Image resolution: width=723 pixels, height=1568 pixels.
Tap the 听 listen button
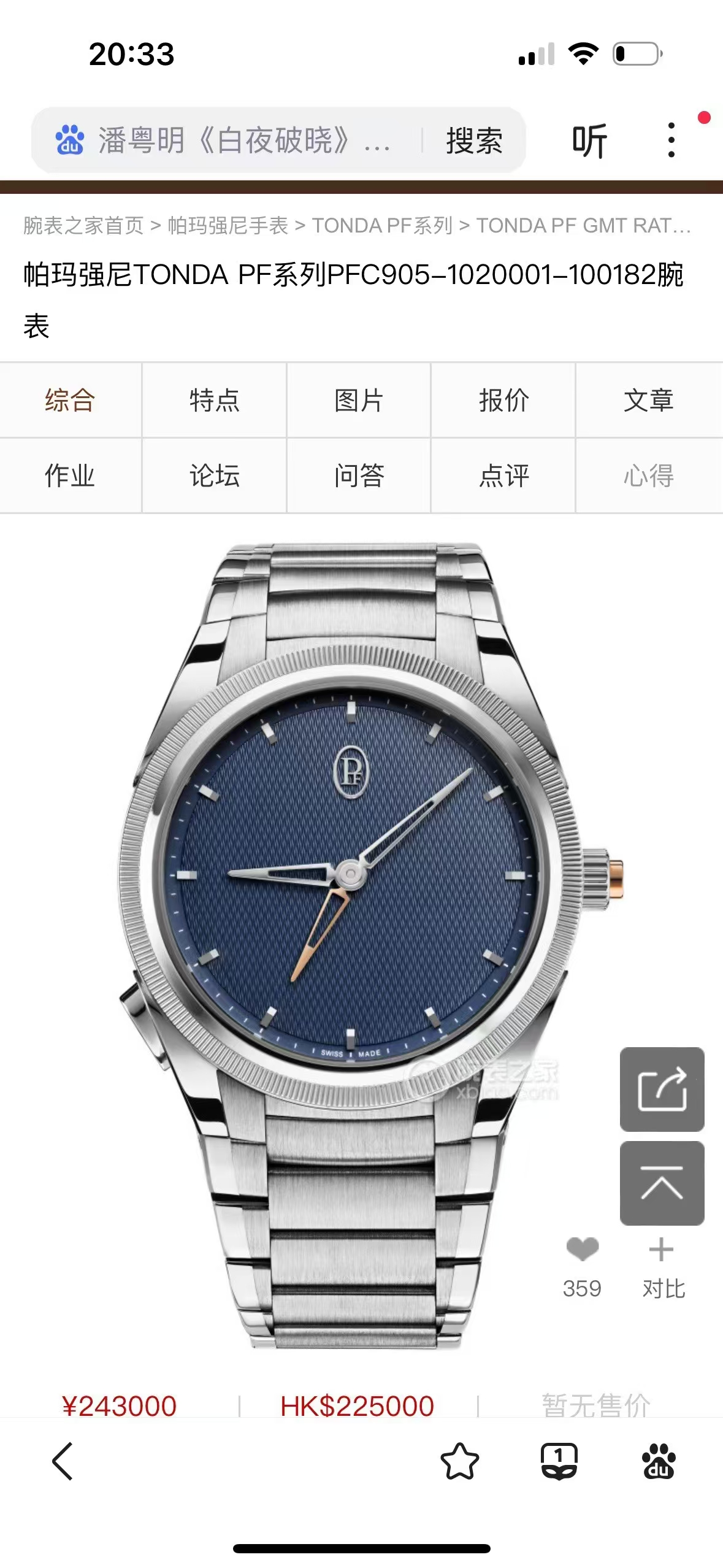(x=589, y=140)
